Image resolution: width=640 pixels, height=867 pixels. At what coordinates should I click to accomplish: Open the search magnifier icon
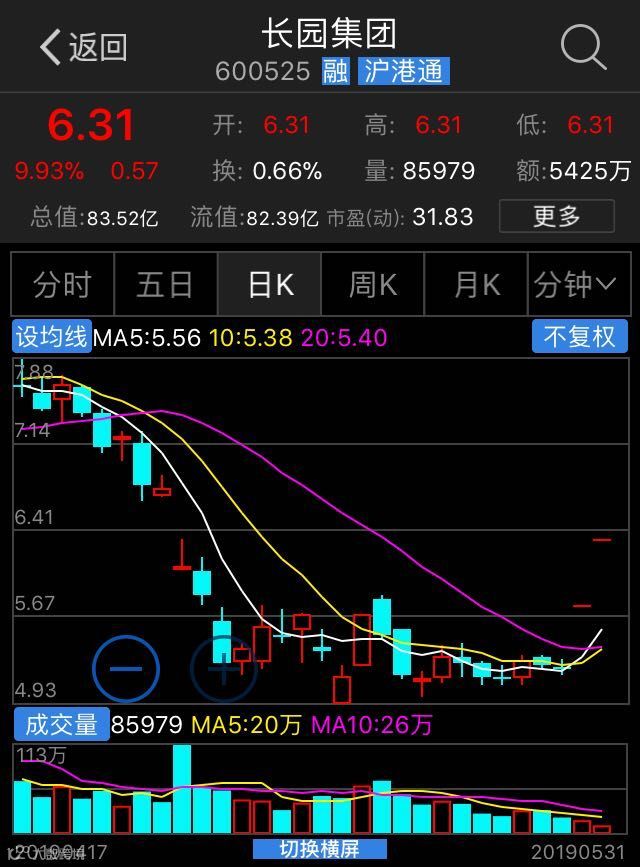pyautogui.click(x=583, y=48)
